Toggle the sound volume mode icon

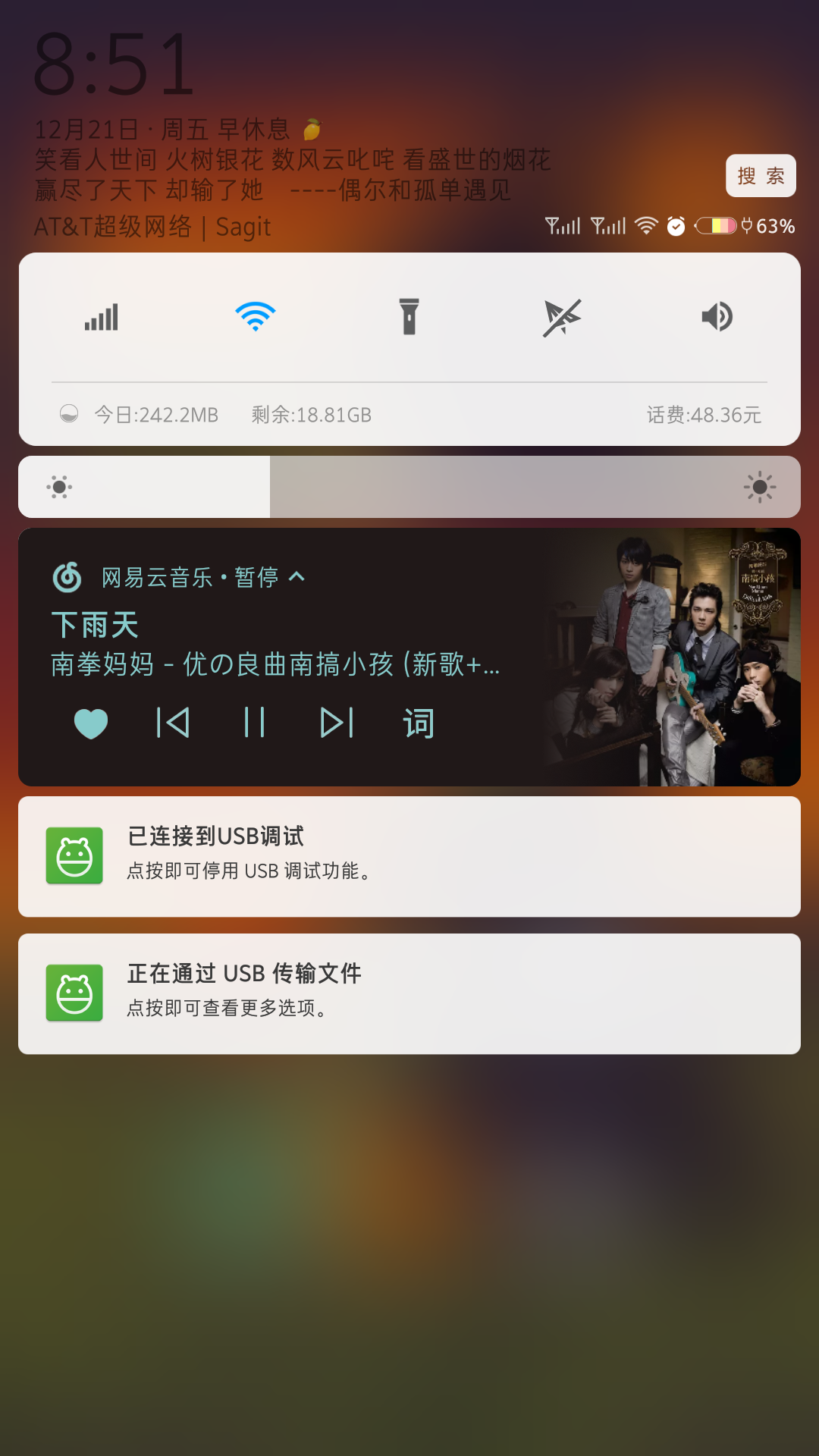717,317
